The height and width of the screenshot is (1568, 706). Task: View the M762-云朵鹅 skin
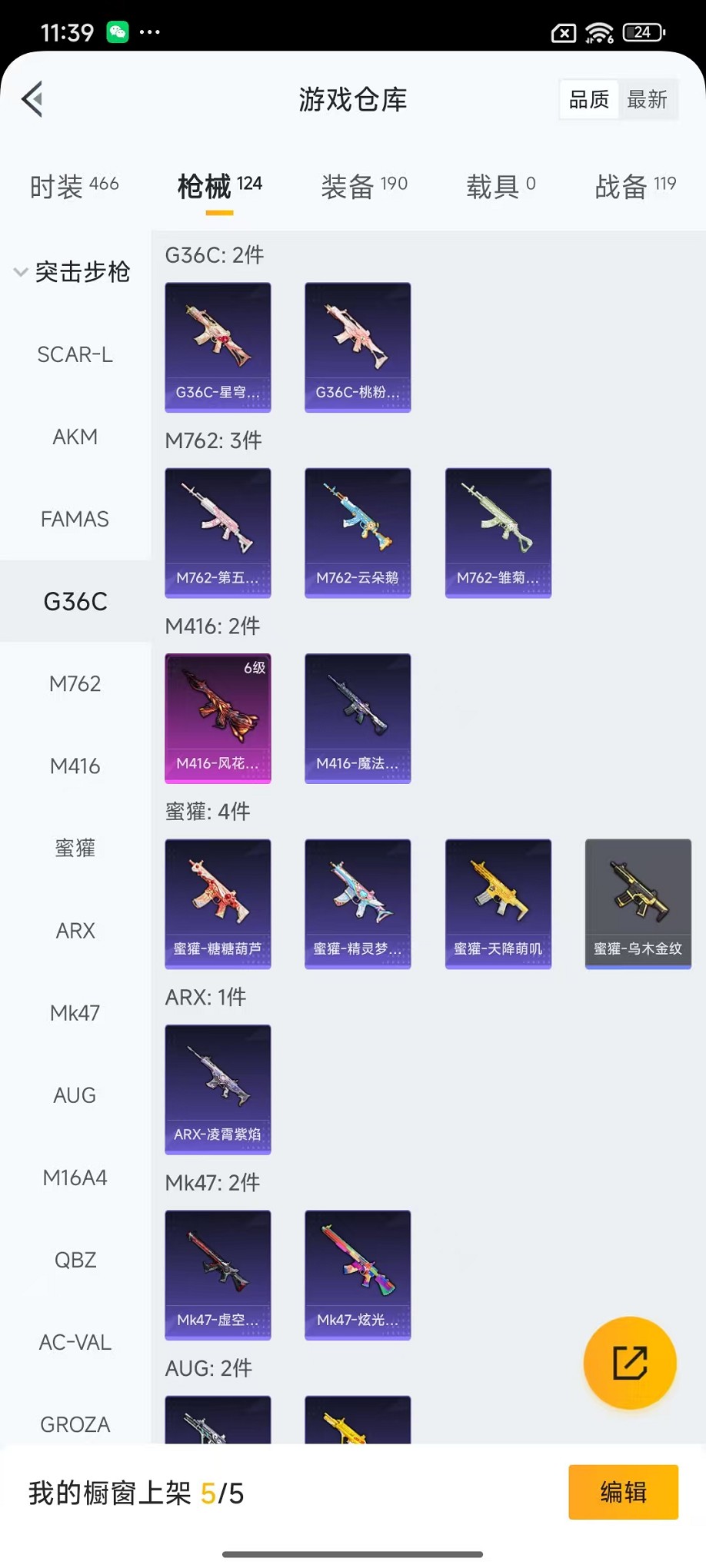pos(358,533)
